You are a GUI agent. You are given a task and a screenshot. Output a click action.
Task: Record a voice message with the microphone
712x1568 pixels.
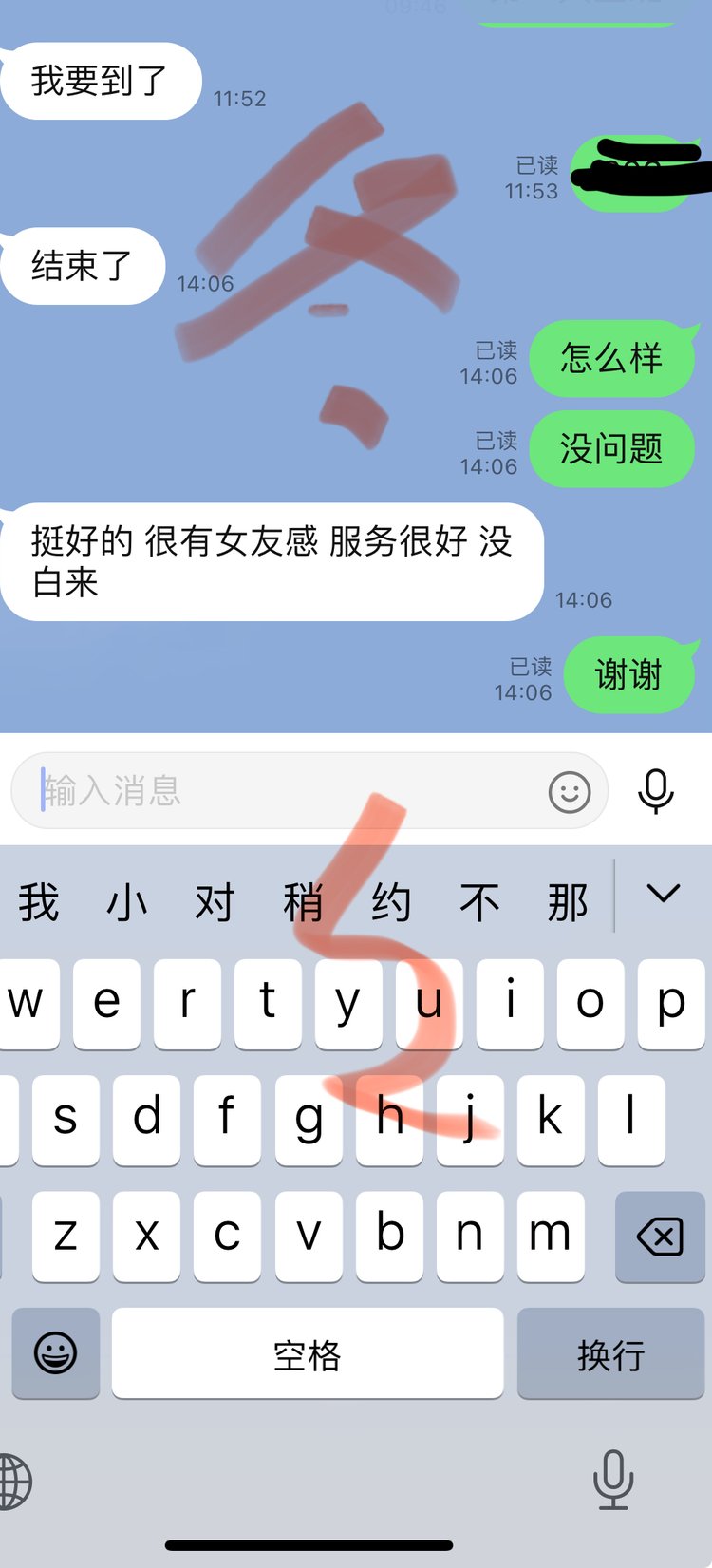pos(656,790)
